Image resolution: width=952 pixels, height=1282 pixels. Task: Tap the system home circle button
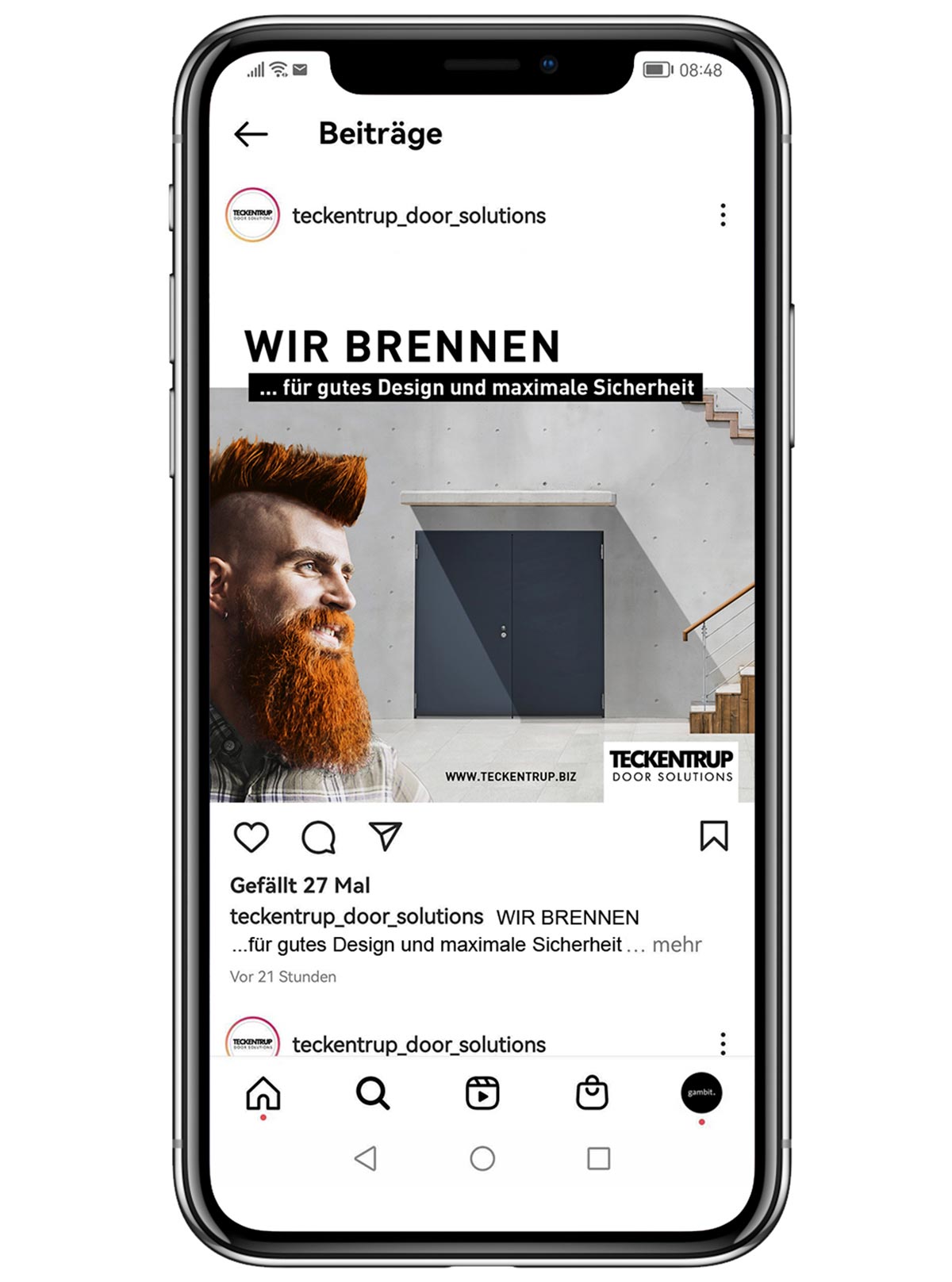point(482,1158)
